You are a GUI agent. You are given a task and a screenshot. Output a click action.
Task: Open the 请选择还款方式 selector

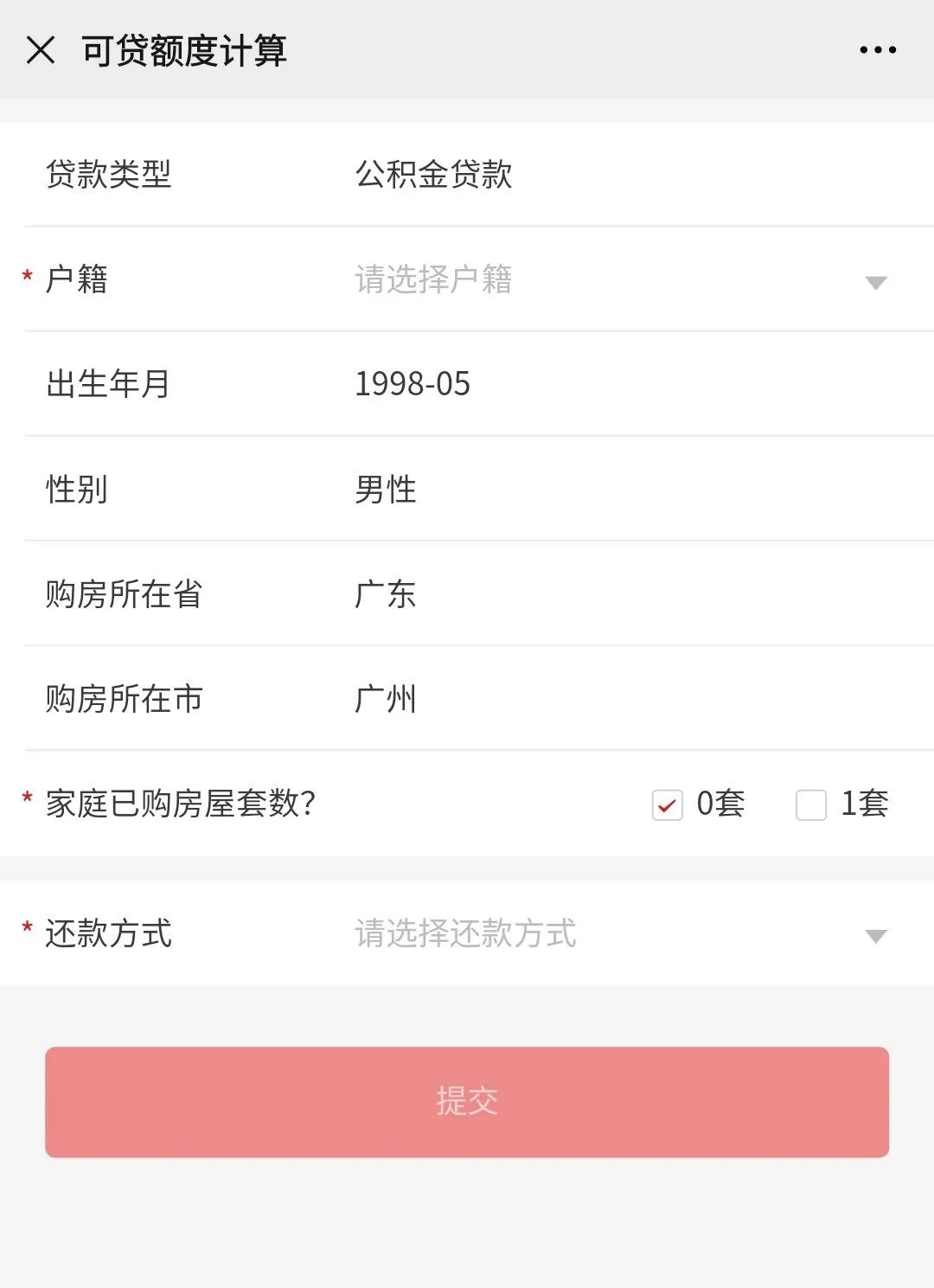click(465, 934)
